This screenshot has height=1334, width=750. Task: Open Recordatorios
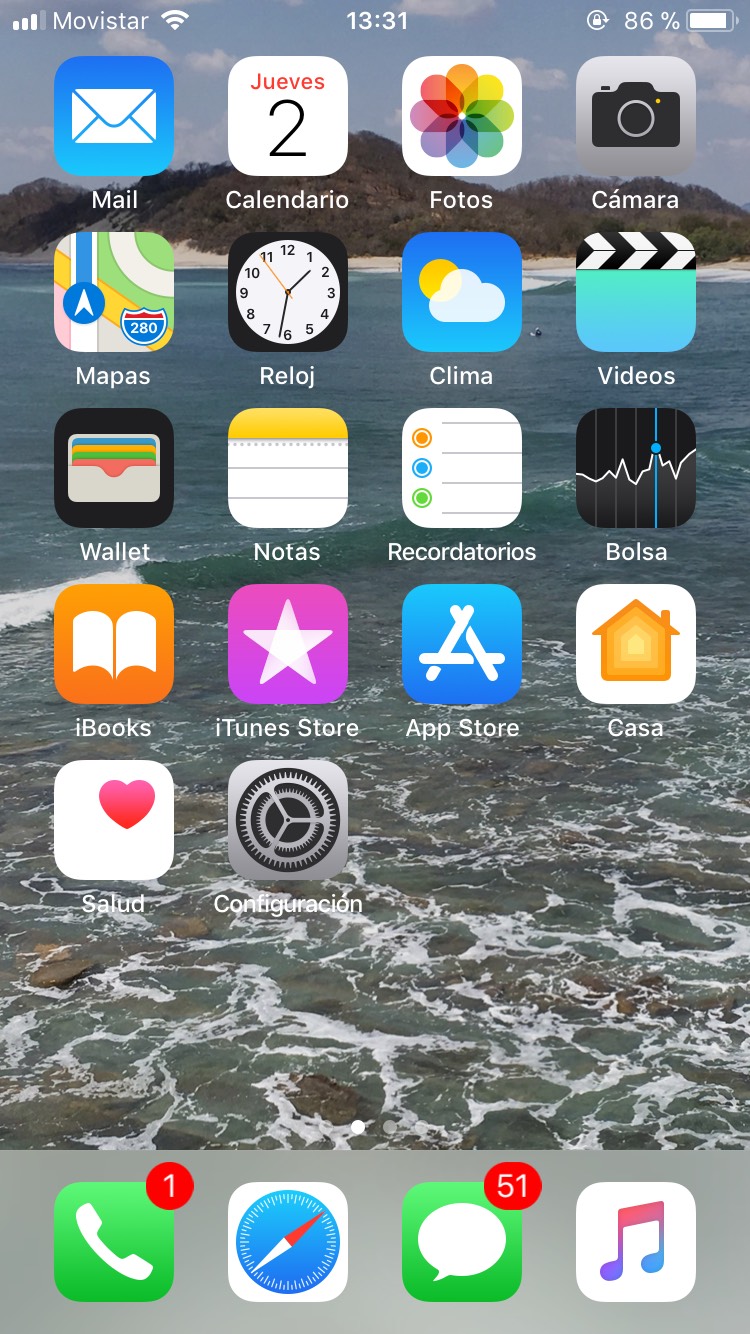click(x=462, y=468)
